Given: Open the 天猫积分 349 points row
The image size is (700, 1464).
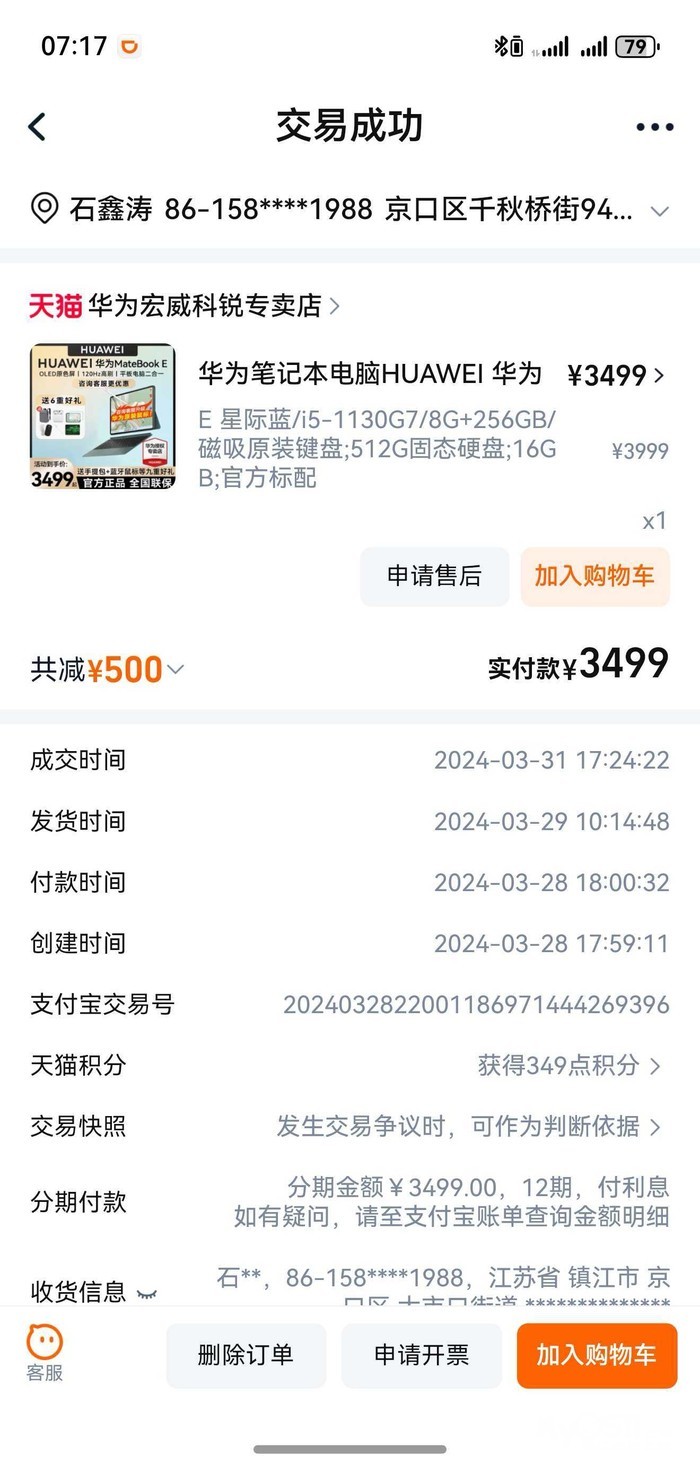Looking at the screenshot, I should [570, 1066].
